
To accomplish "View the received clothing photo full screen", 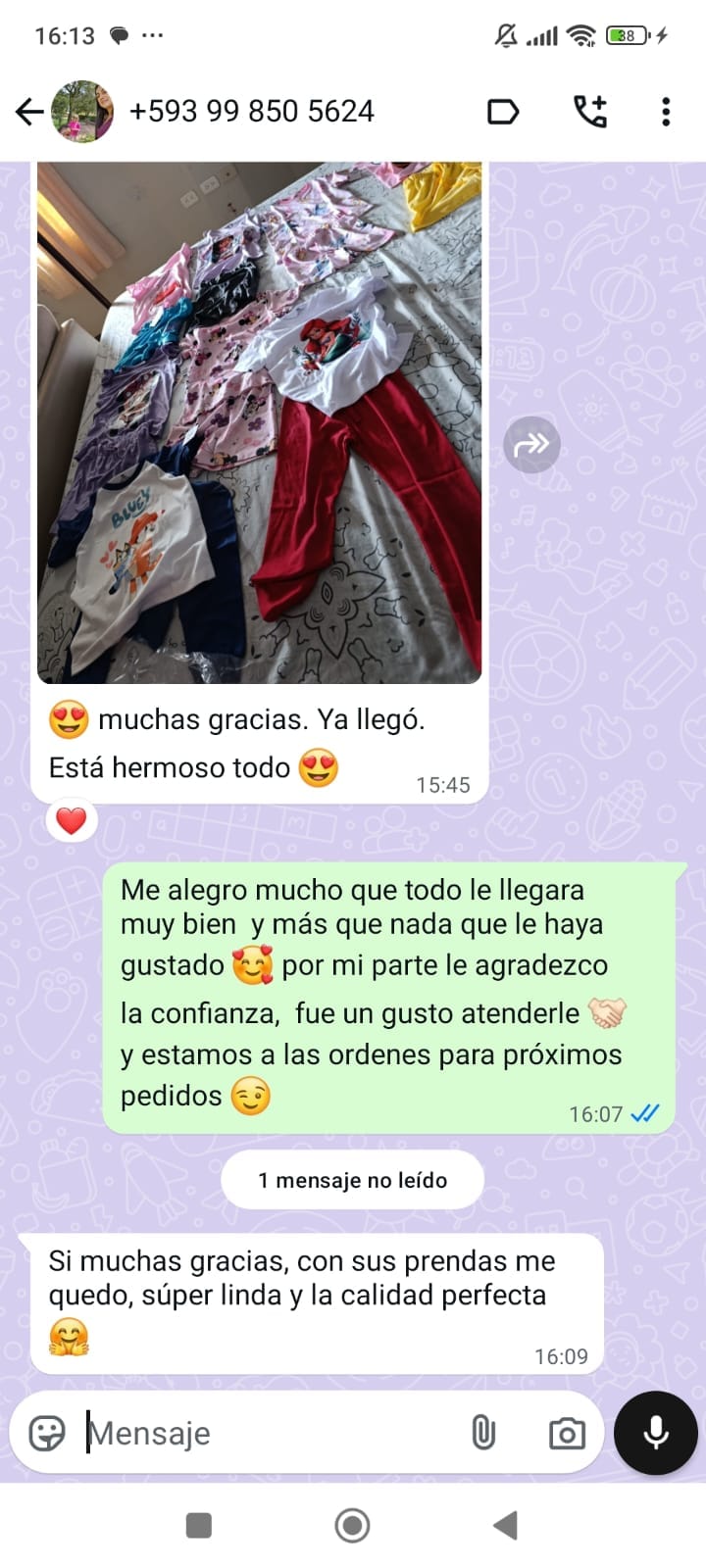I will pyautogui.click(x=259, y=421).
